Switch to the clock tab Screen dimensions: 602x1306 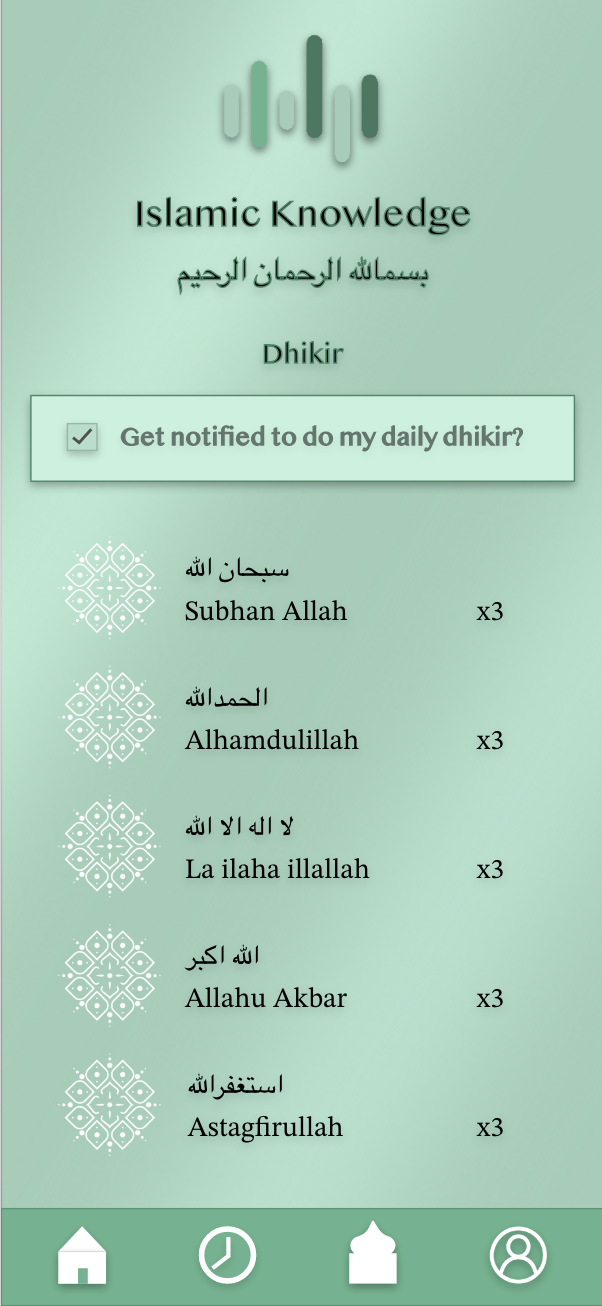click(x=227, y=1254)
